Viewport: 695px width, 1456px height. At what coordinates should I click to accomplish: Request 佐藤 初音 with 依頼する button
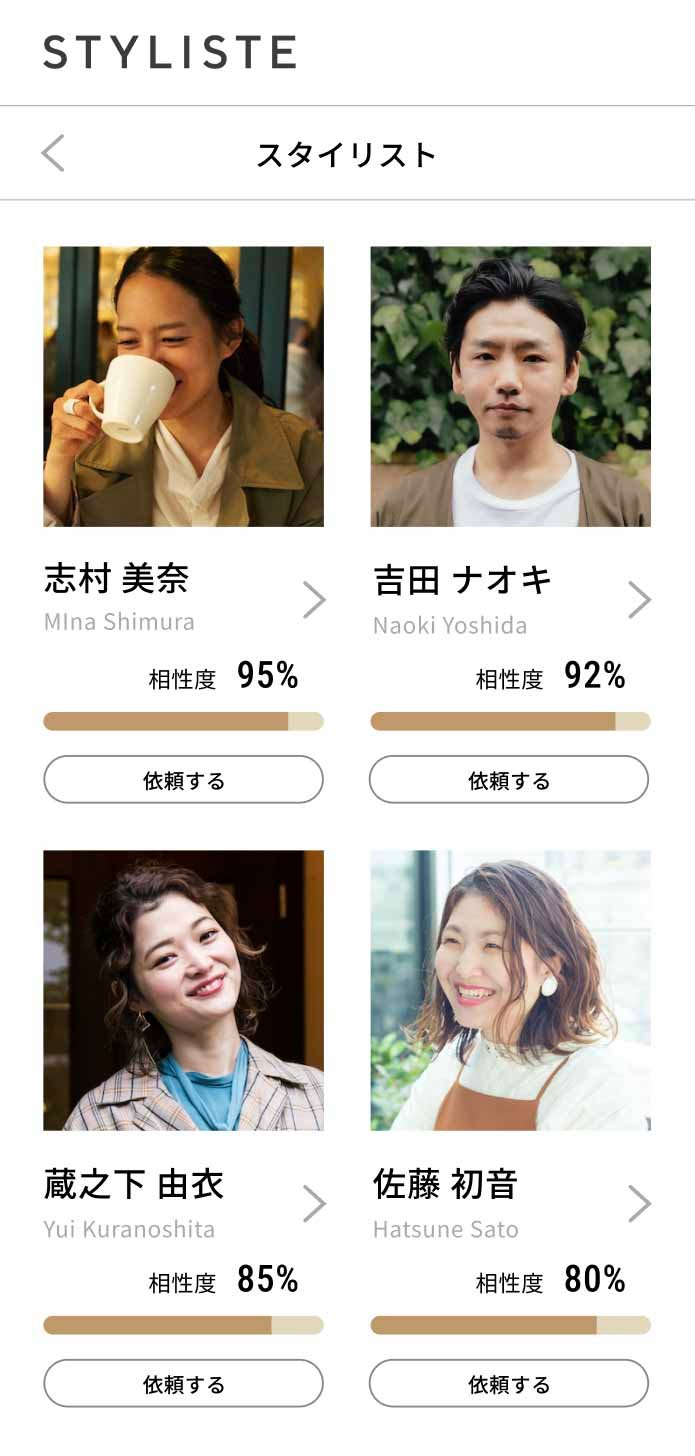(509, 1384)
